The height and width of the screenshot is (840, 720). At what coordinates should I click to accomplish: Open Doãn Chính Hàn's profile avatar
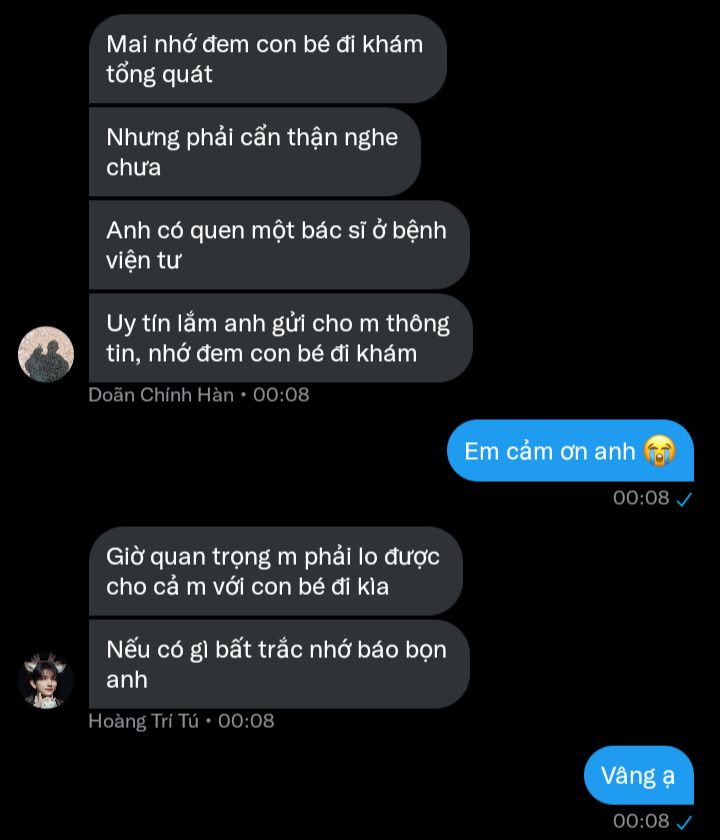46,354
